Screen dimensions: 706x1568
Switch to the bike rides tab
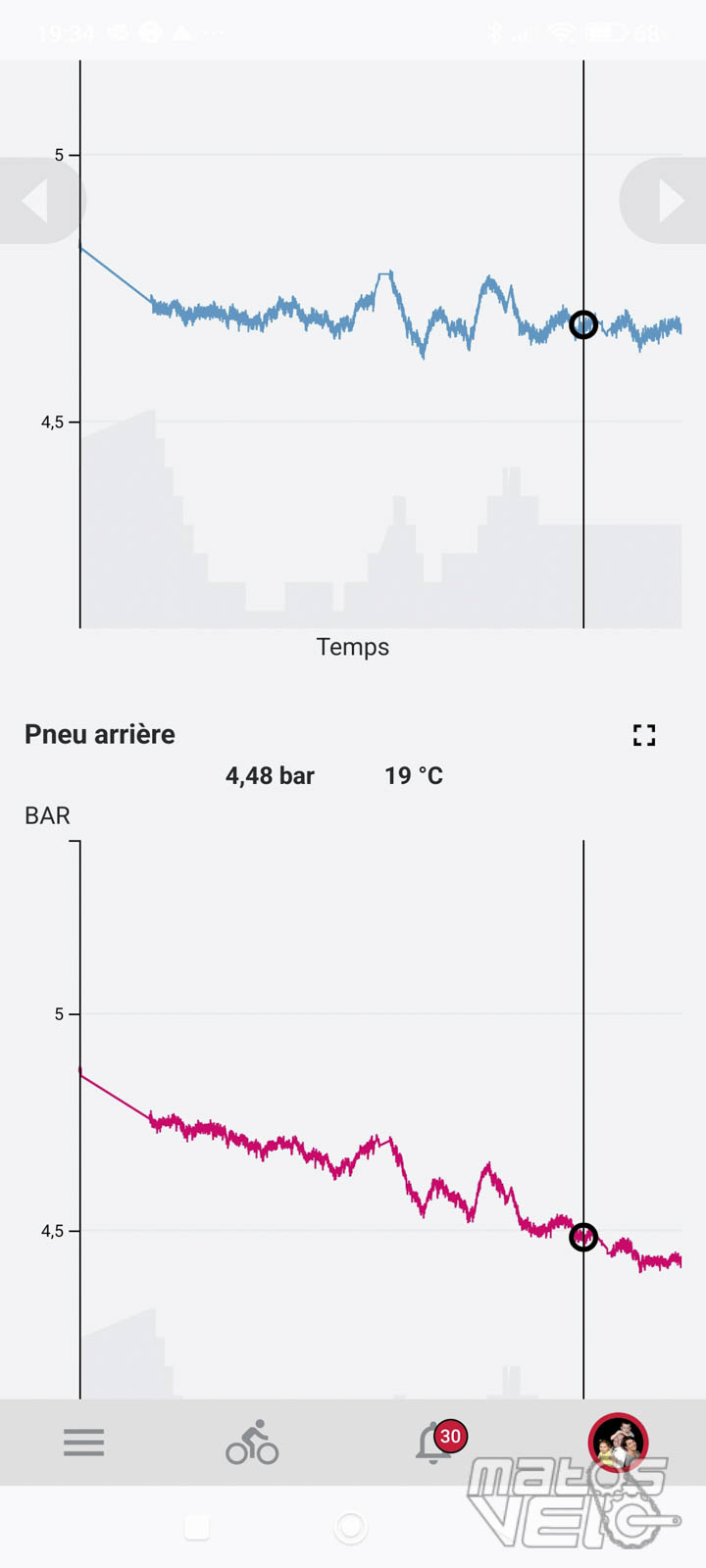pyautogui.click(x=253, y=1443)
